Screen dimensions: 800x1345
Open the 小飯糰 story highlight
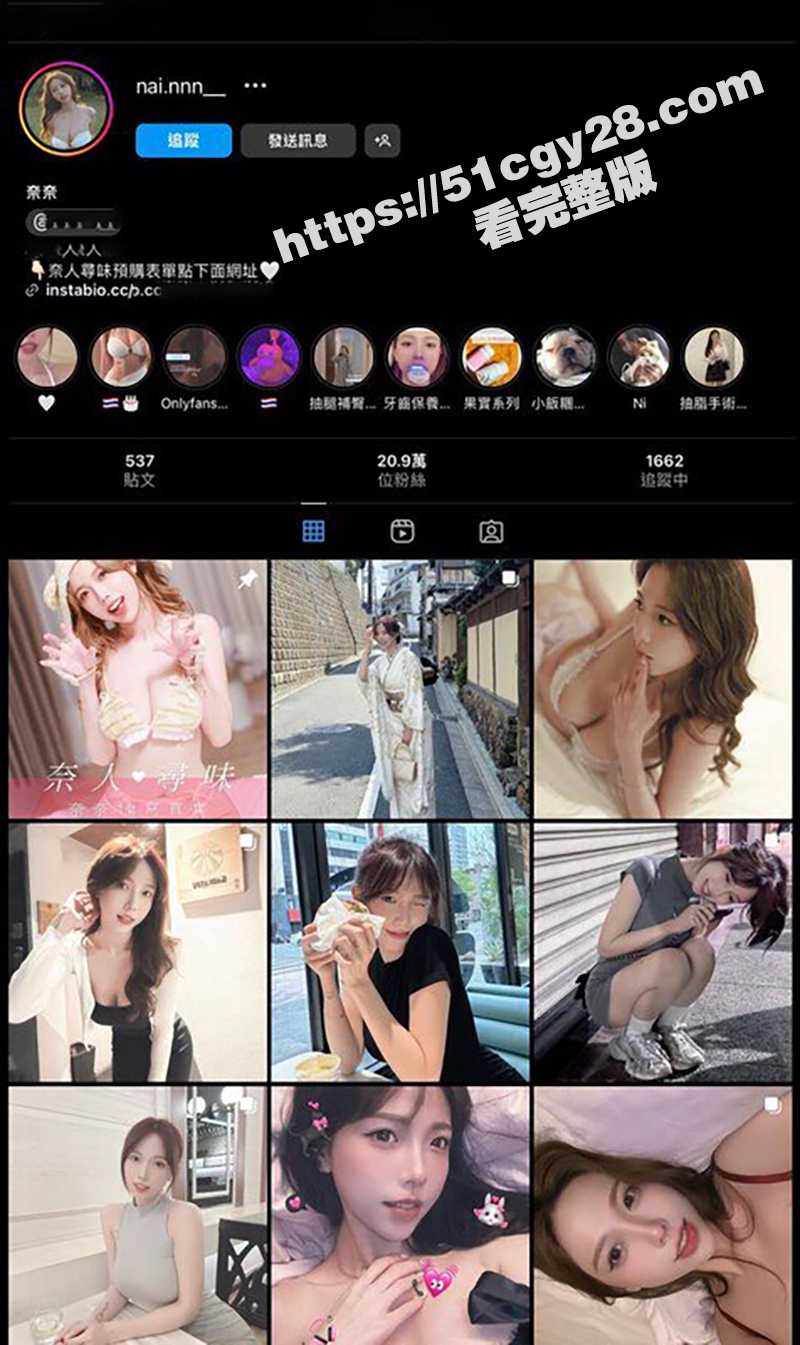coord(565,357)
